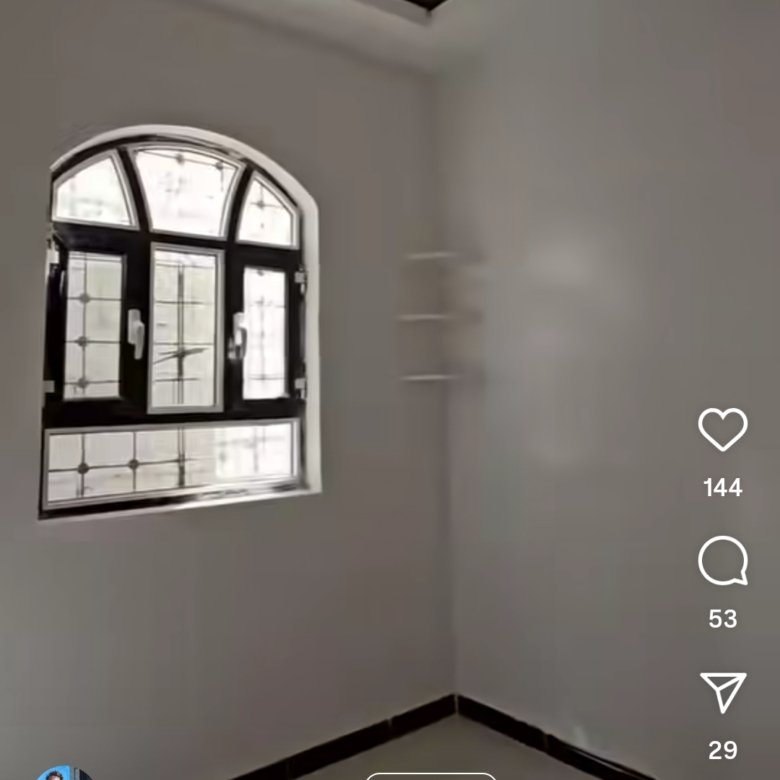Image resolution: width=780 pixels, height=780 pixels.
Task: Share this reel via the paper plane
Action: pos(722,693)
